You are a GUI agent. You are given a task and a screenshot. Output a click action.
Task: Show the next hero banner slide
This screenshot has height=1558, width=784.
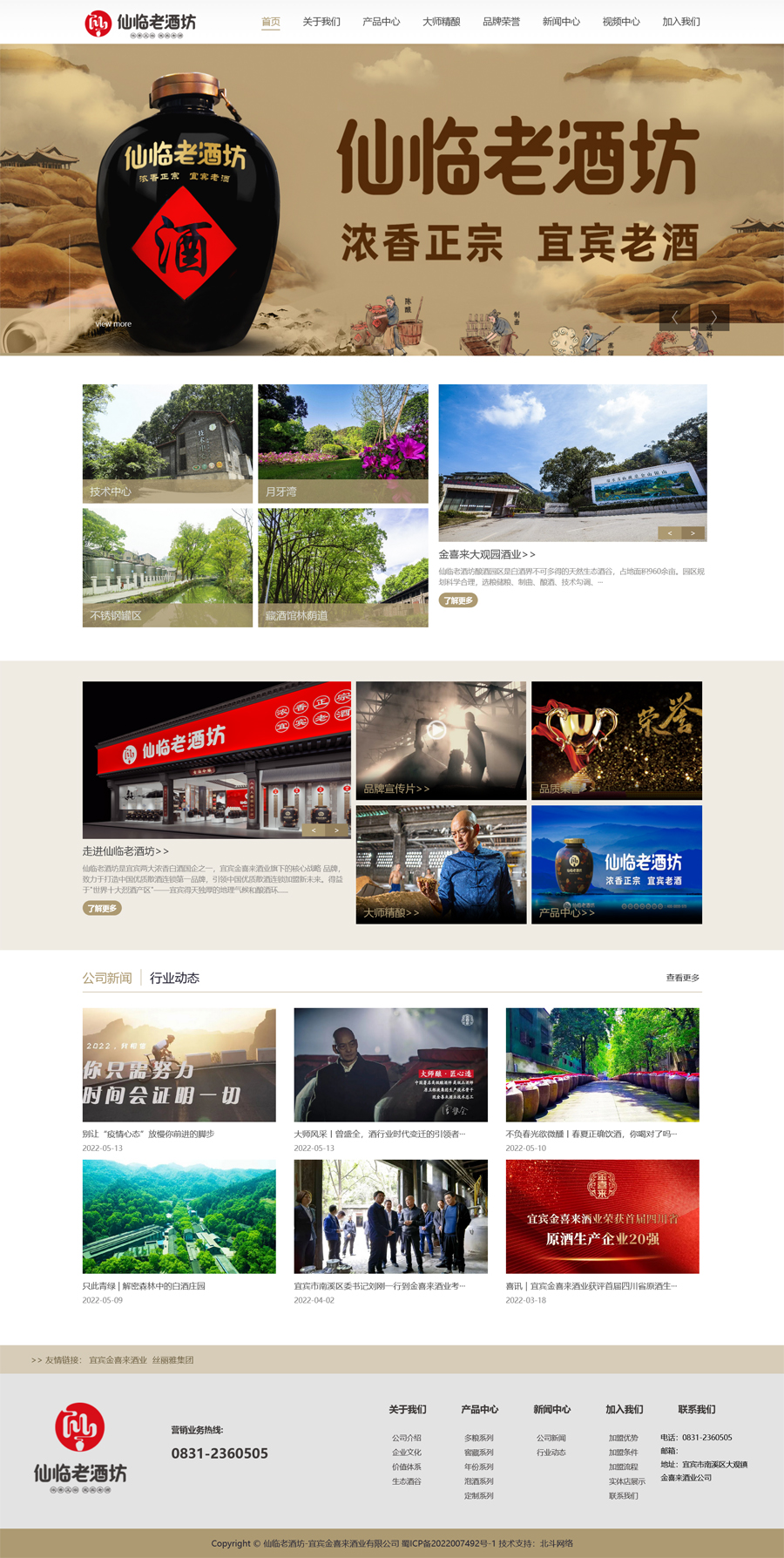713,316
